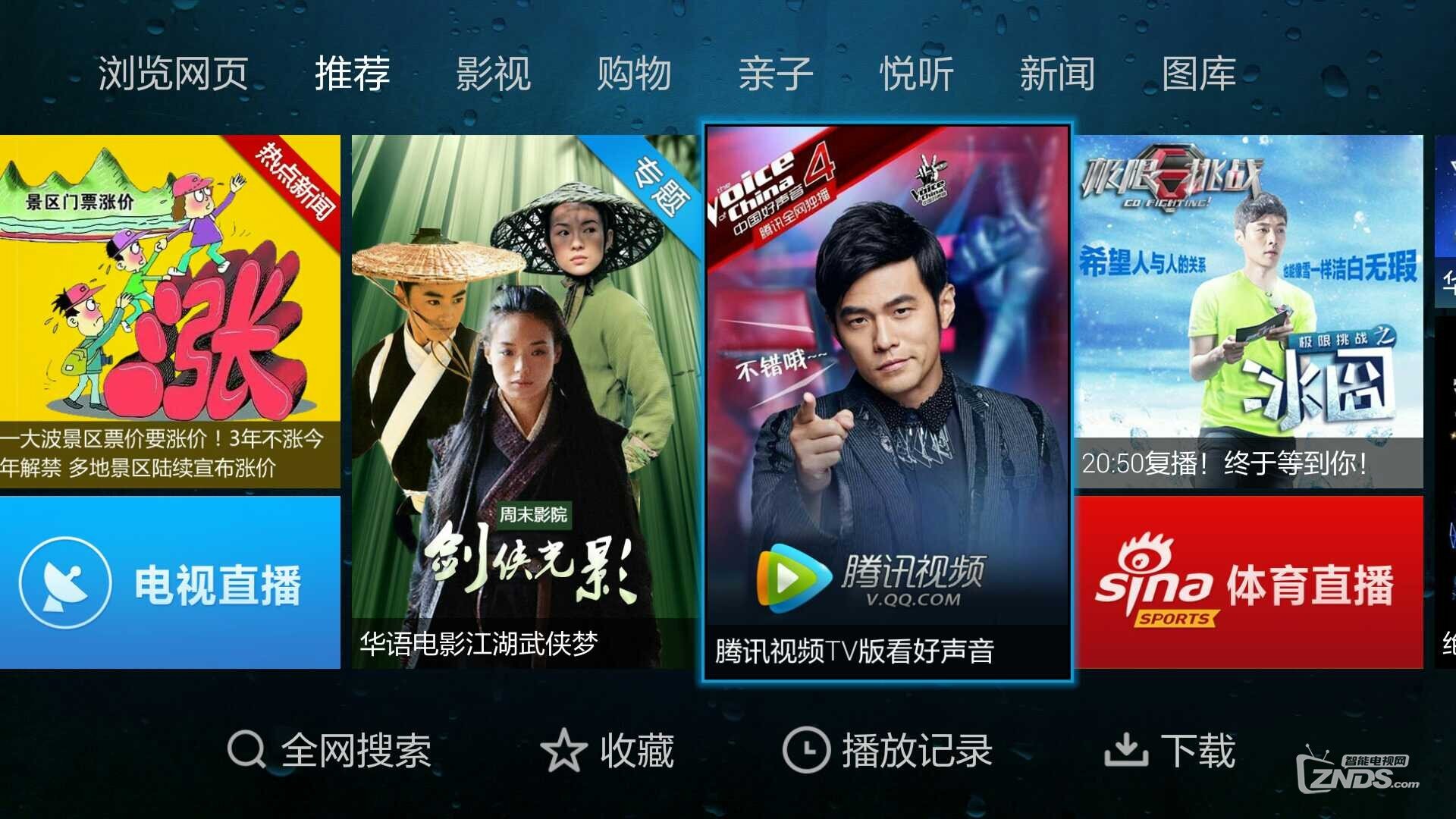View 播放记录 playback history
Screen dimensions: 1456x819
point(887,751)
